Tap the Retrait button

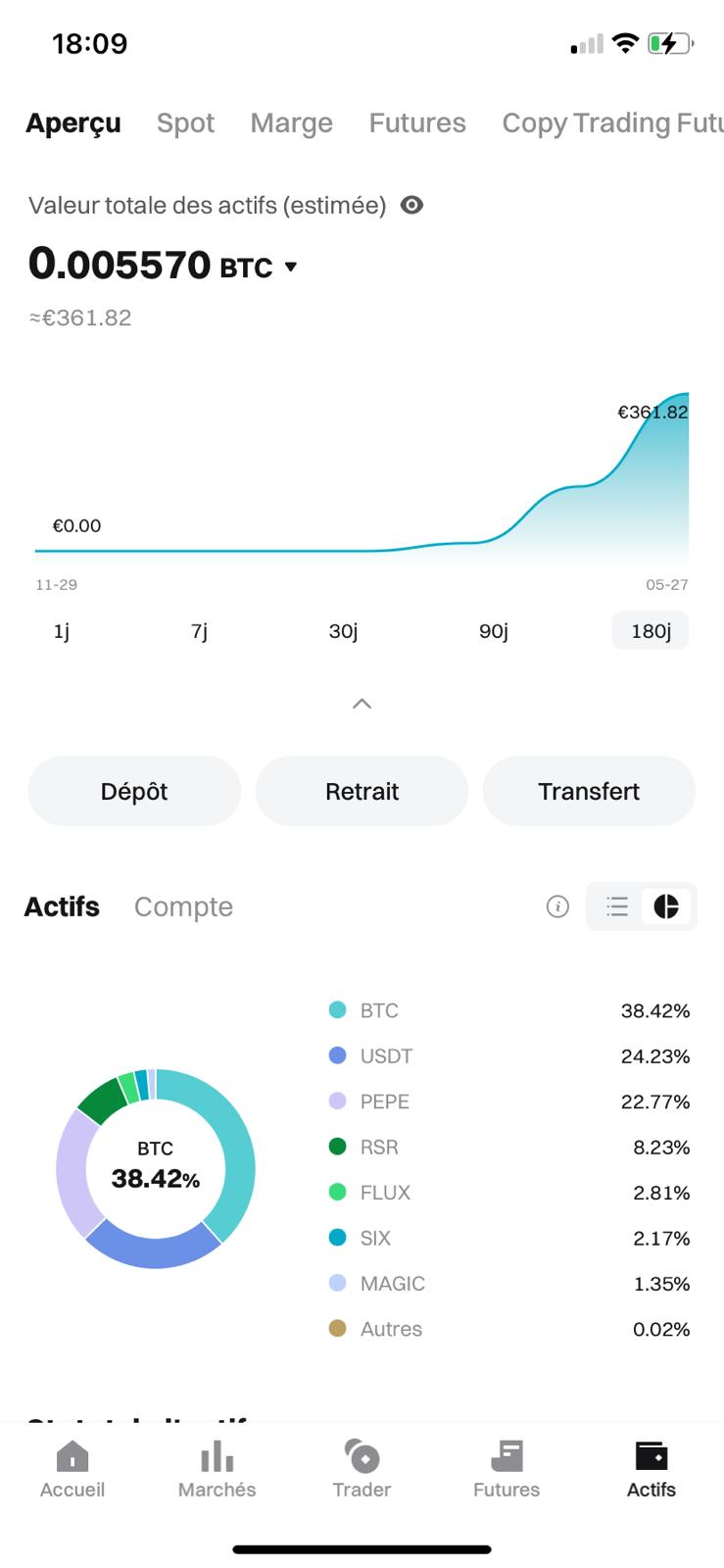(362, 791)
